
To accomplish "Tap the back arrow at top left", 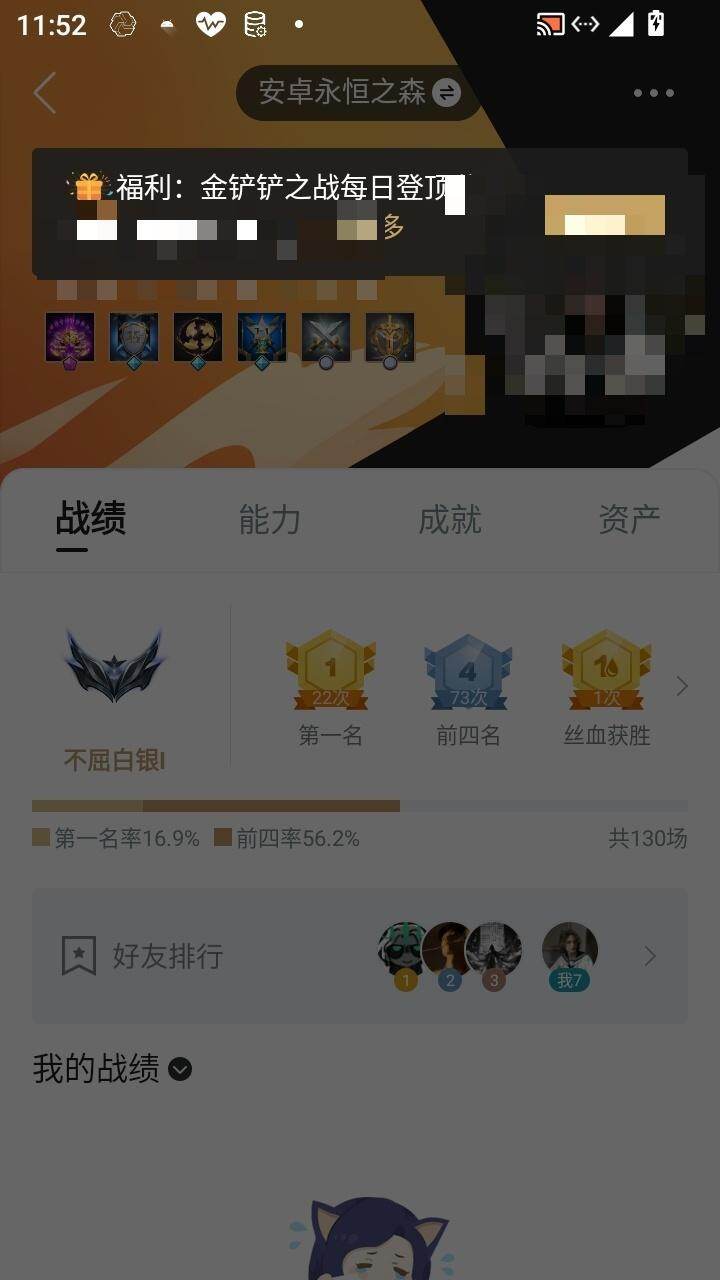I will (44, 92).
